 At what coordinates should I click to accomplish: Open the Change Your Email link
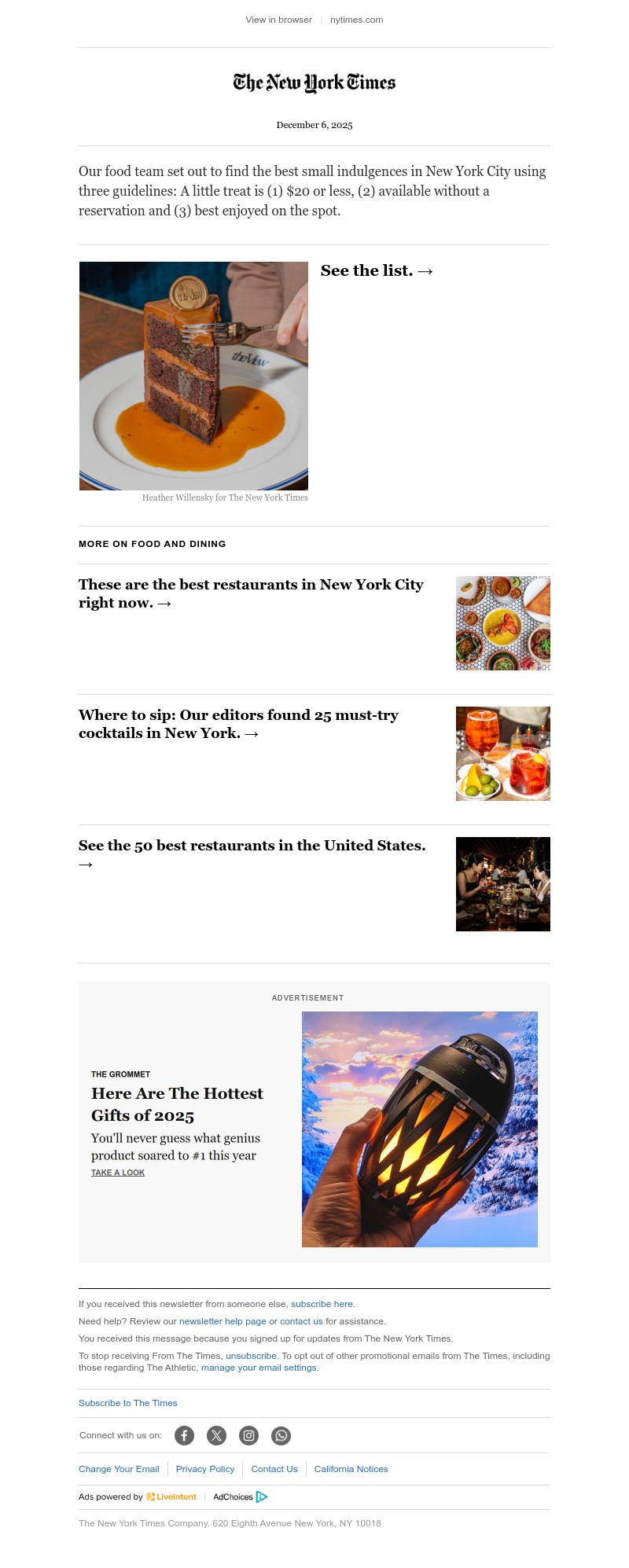[x=119, y=1468]
